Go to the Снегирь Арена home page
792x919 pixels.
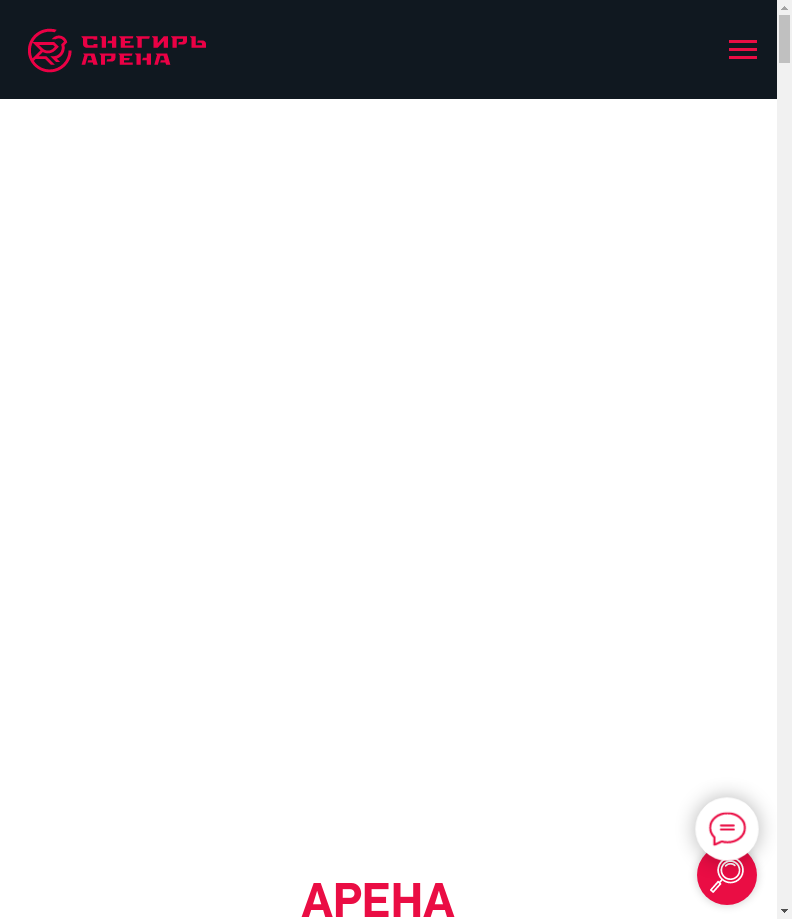pyautogui.click(x=117, y=50)
